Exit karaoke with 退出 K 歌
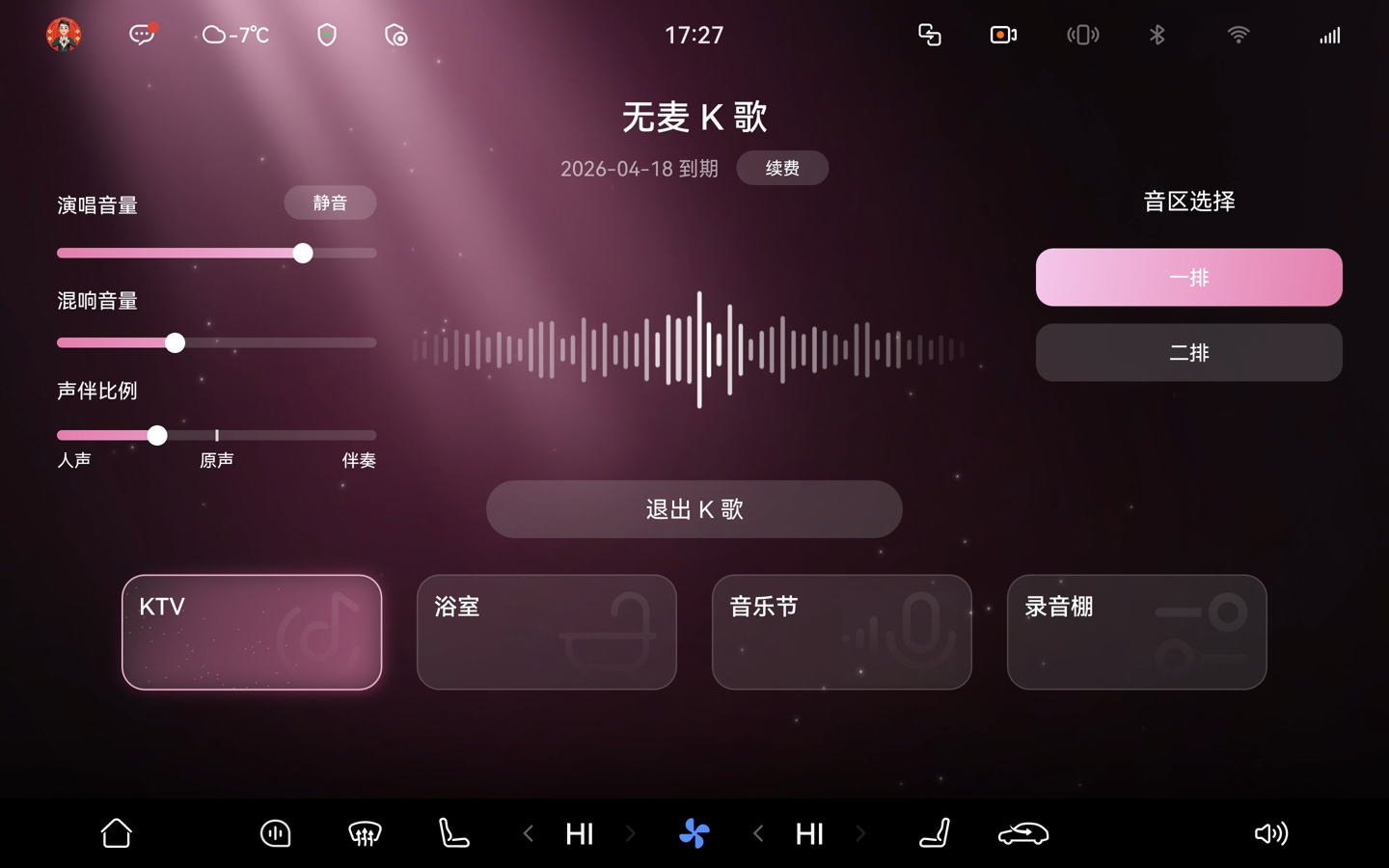Screen dimensions: 1389x868 click(x=694, y=509)
